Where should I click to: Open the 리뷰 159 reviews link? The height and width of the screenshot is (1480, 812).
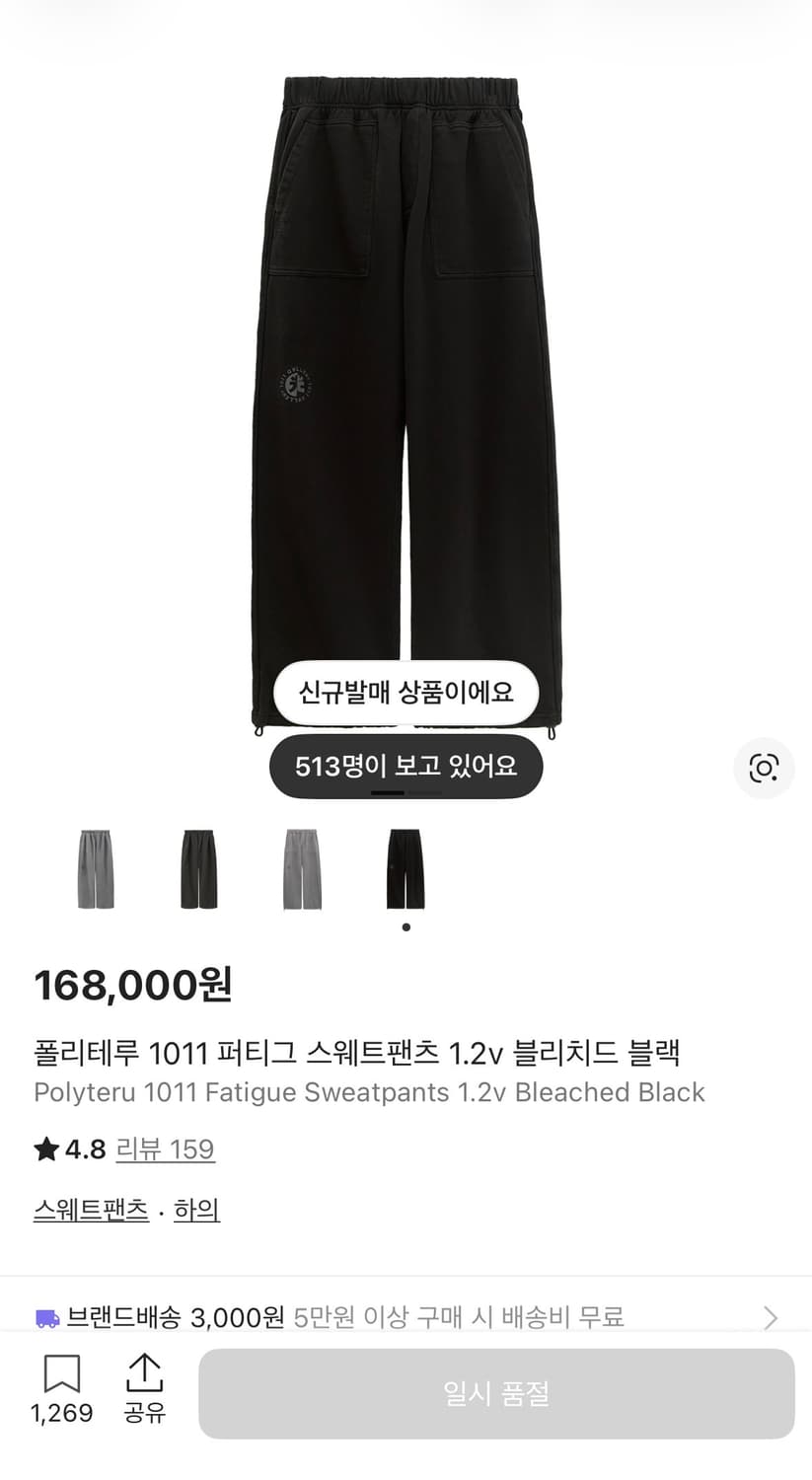pos(166,1149)
